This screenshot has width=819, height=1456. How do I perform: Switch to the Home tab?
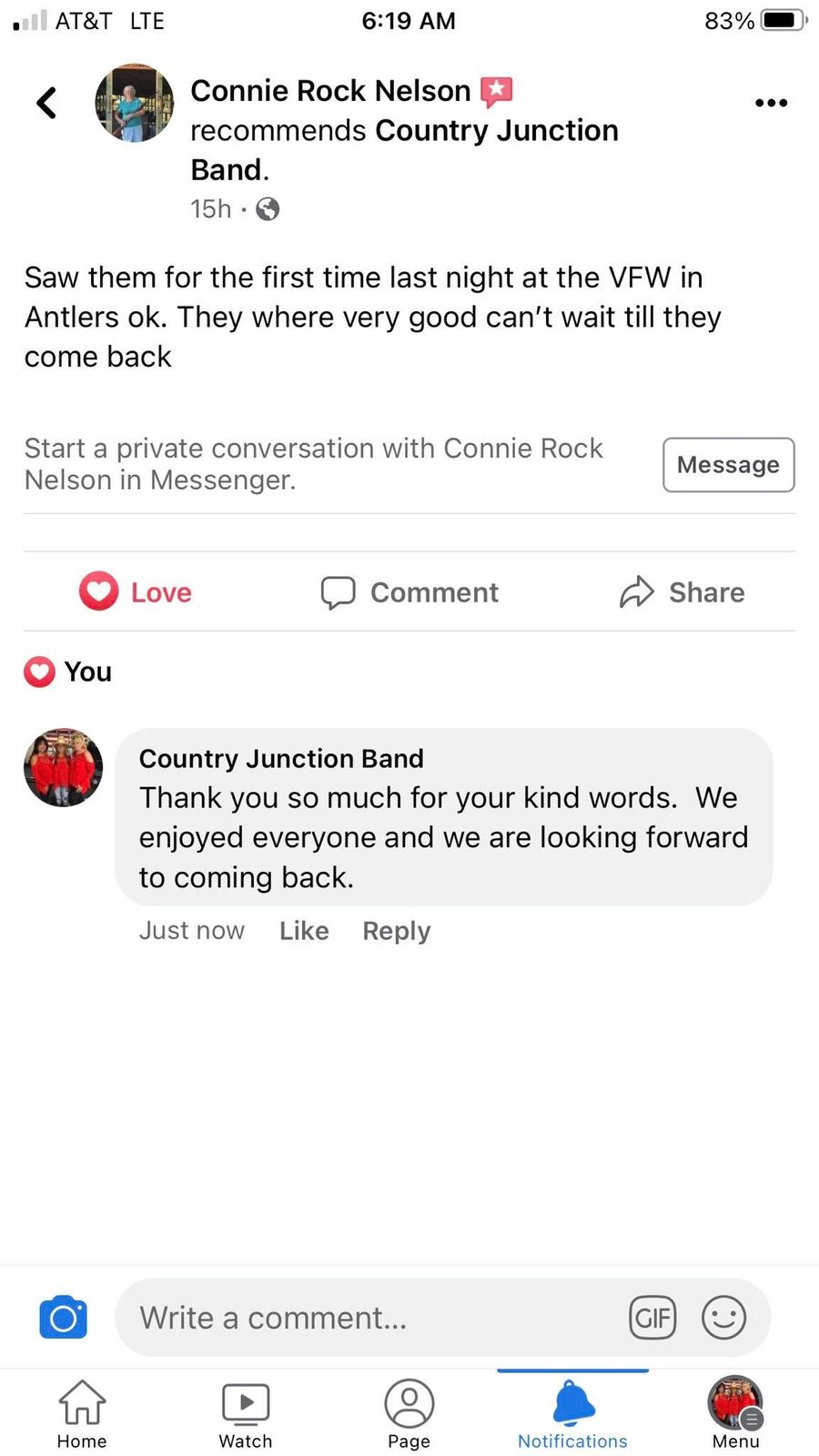tap(82, 1414)
